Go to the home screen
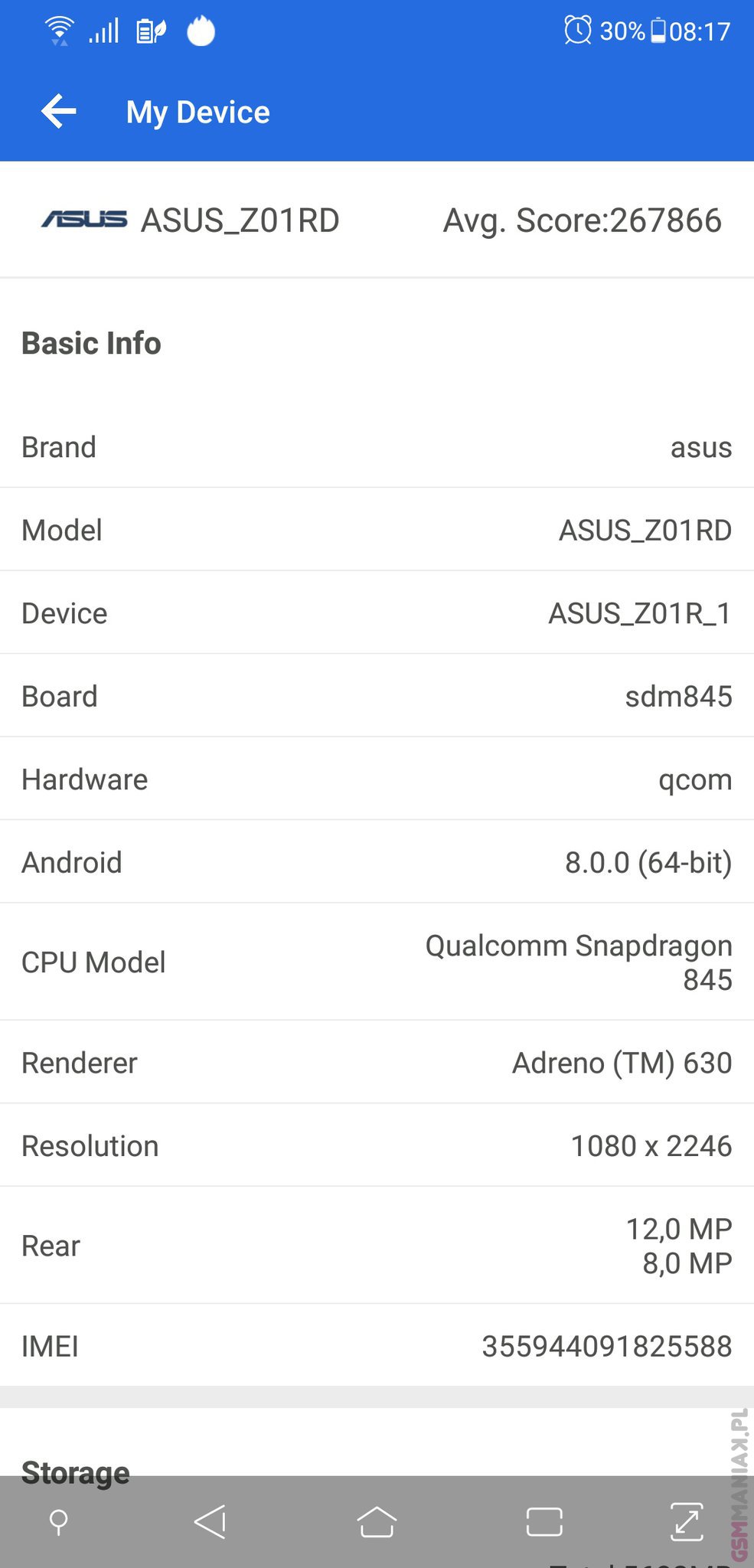The height and width of the screenshot is (1568, 754). click(x=377, y=1521)
